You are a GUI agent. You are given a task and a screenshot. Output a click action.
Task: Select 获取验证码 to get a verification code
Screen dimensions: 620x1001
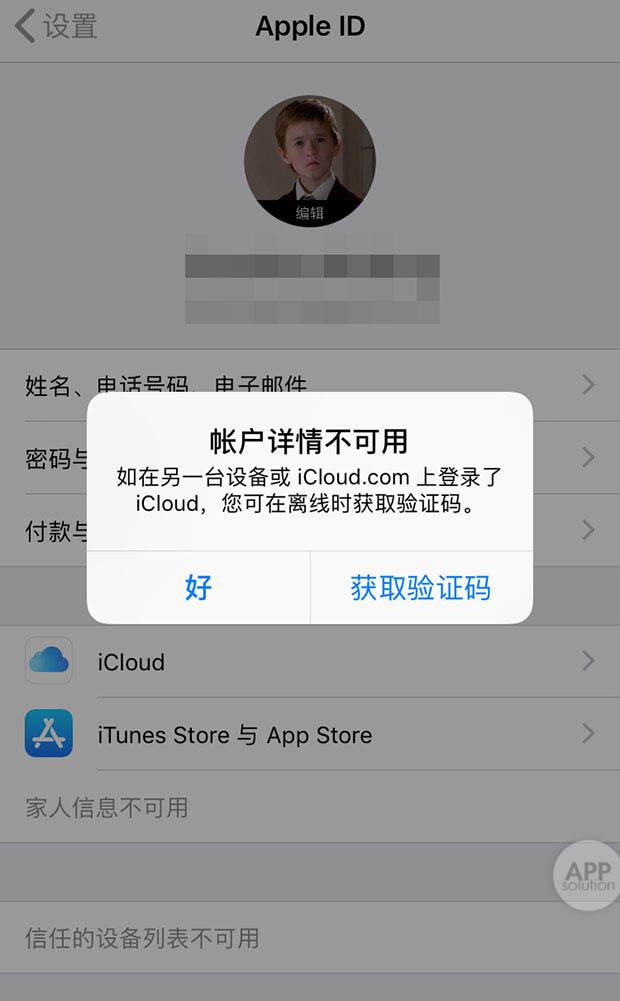click(420, 587)
